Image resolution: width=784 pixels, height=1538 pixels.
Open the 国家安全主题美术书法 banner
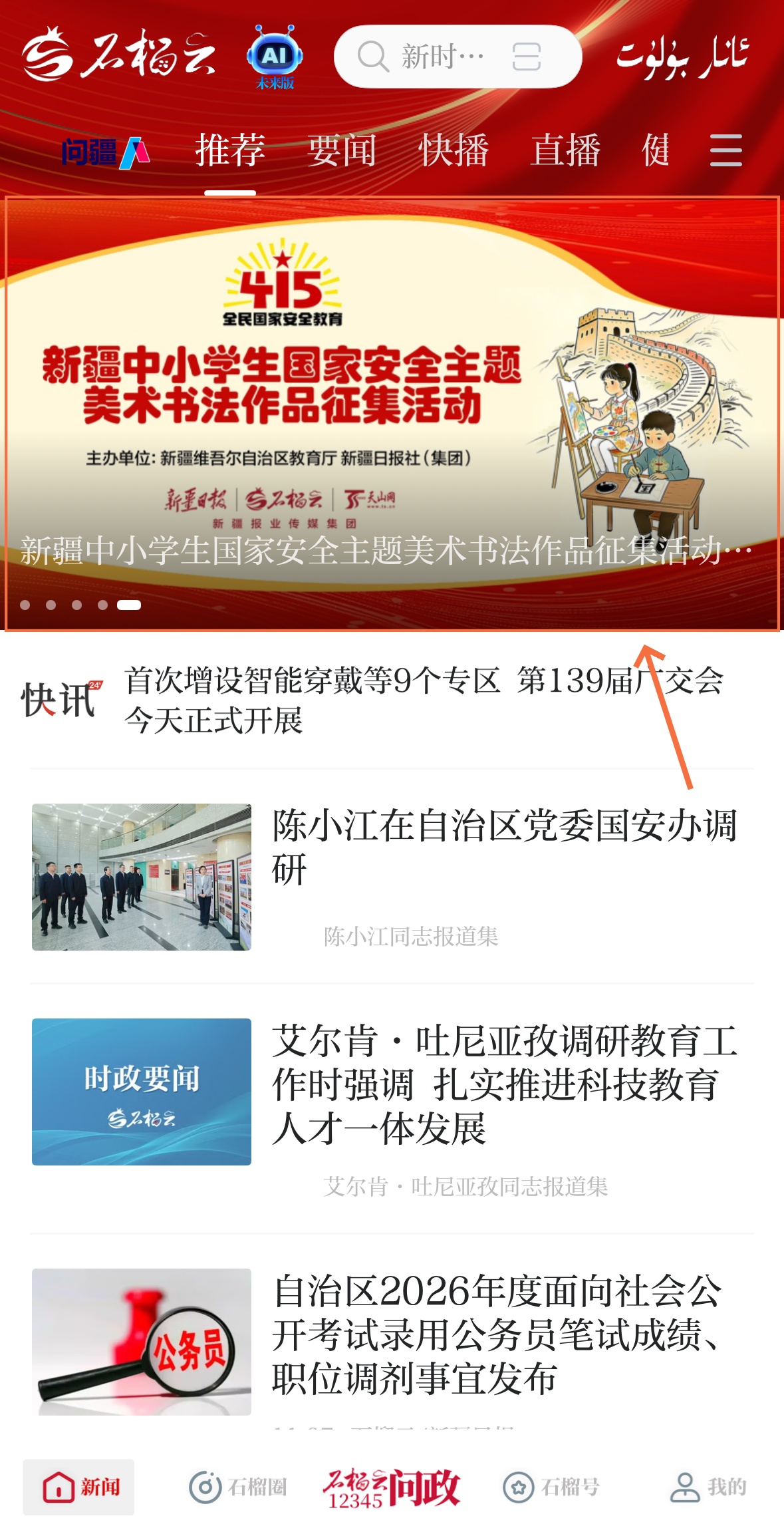[x=391, y=412]
